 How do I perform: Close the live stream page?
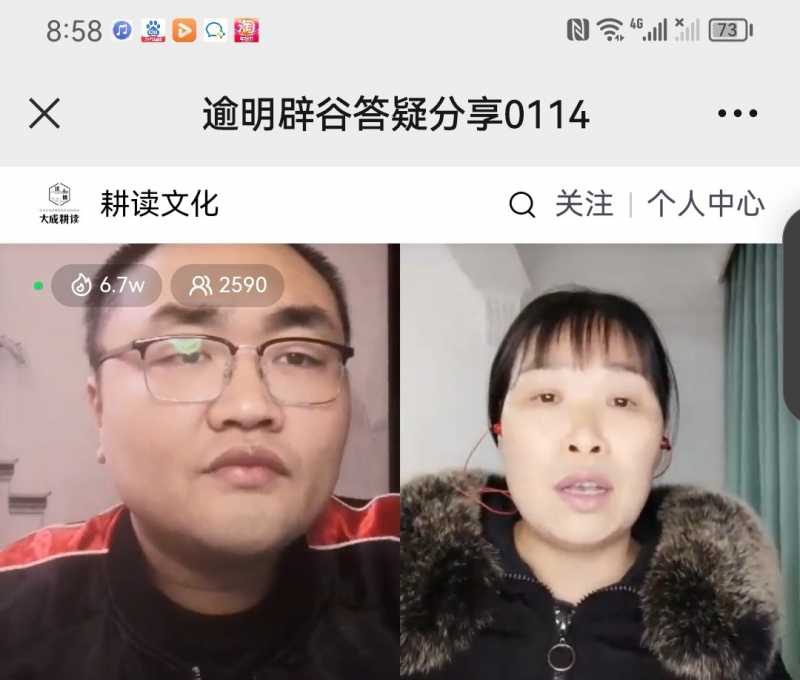pyautogui.click(x=44, y=114)
